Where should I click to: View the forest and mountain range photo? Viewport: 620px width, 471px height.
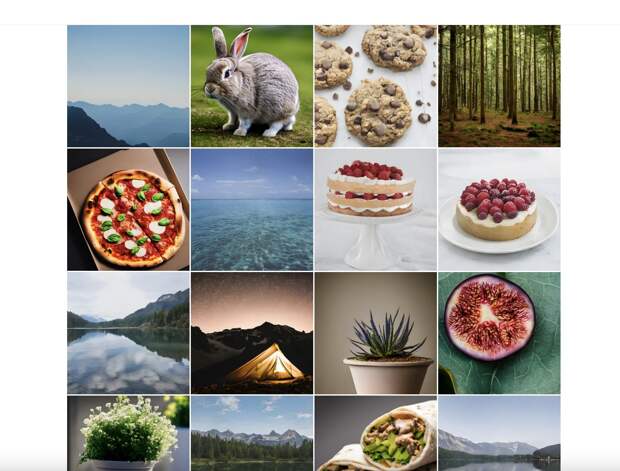tap(251, 434)
